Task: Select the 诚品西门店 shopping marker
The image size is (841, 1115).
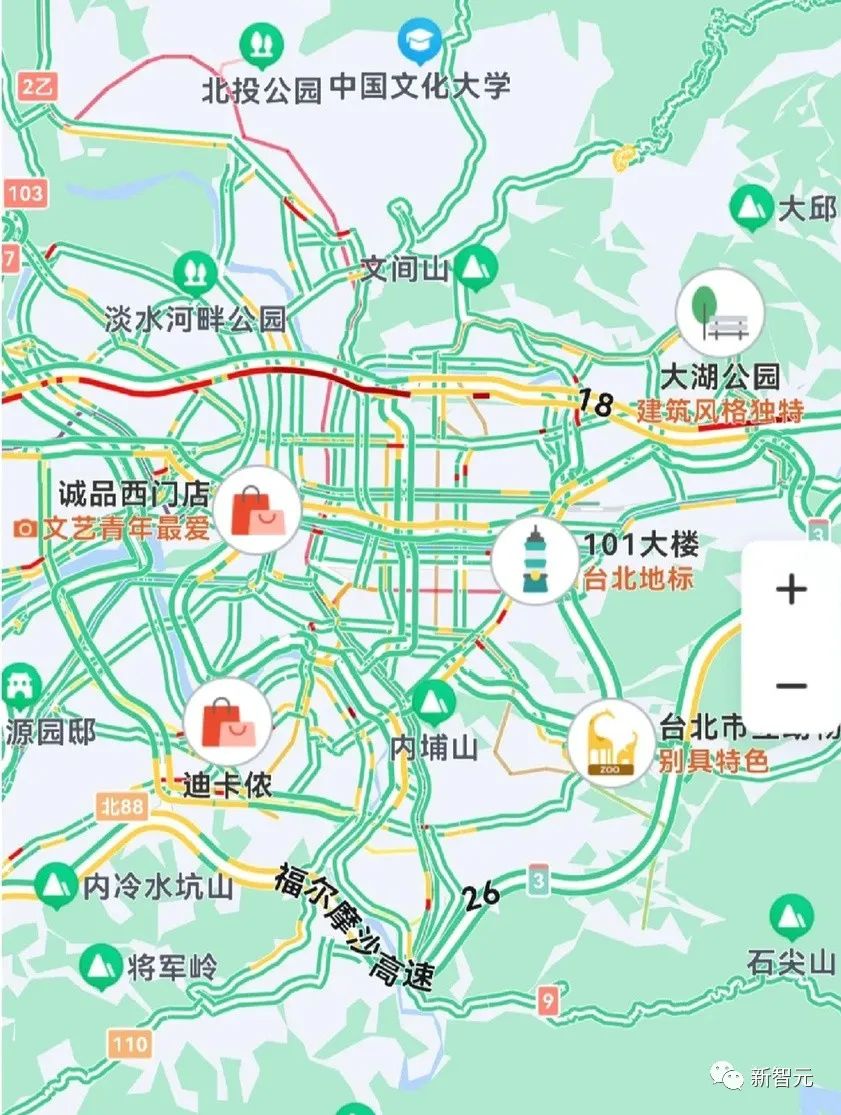Action: (x=258, y=509)
